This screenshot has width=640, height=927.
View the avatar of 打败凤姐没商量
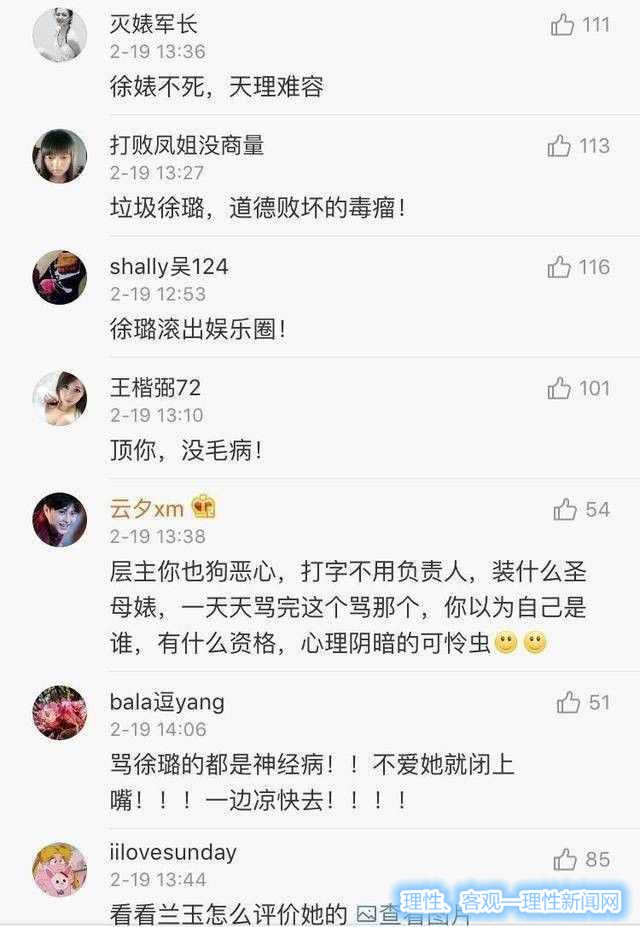59,156
